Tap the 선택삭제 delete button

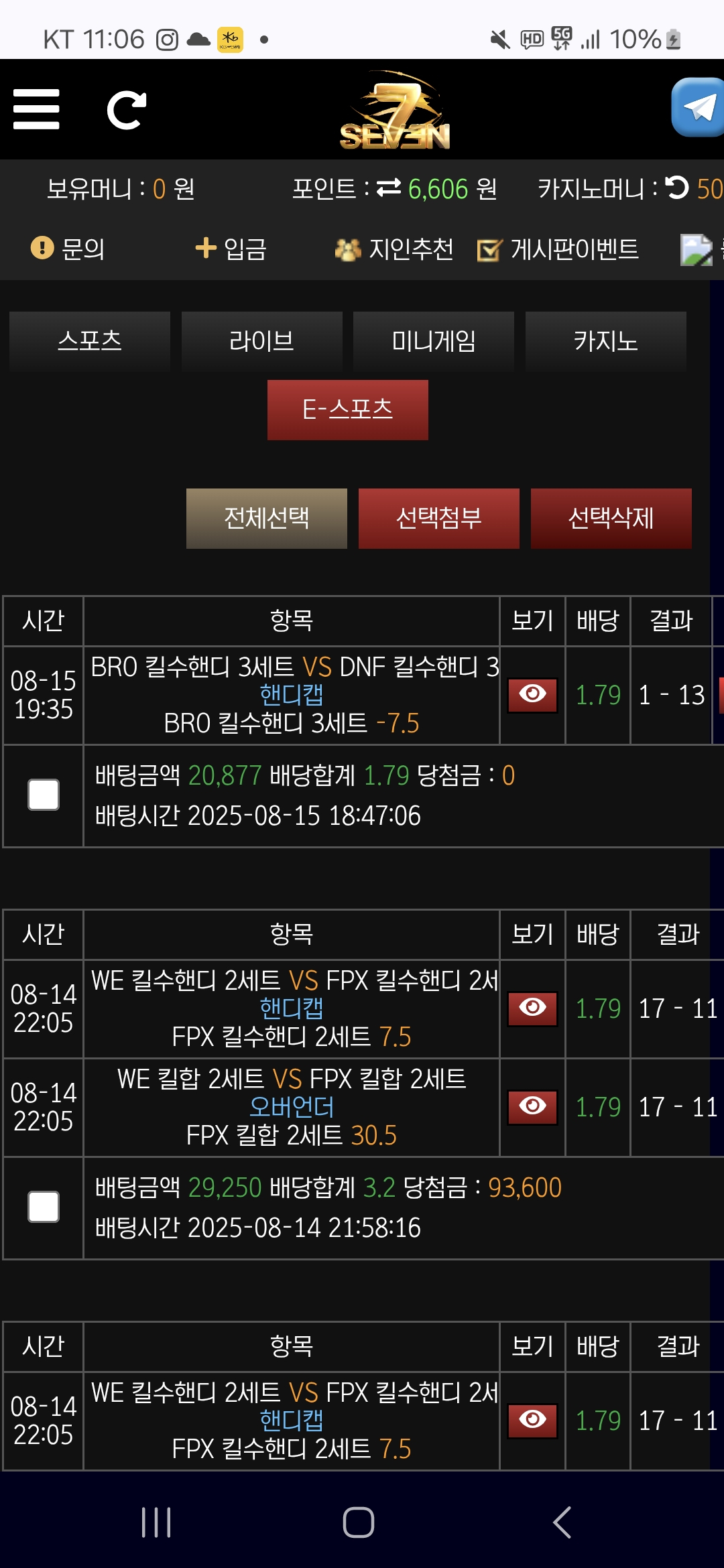click(x=611, y=518)
